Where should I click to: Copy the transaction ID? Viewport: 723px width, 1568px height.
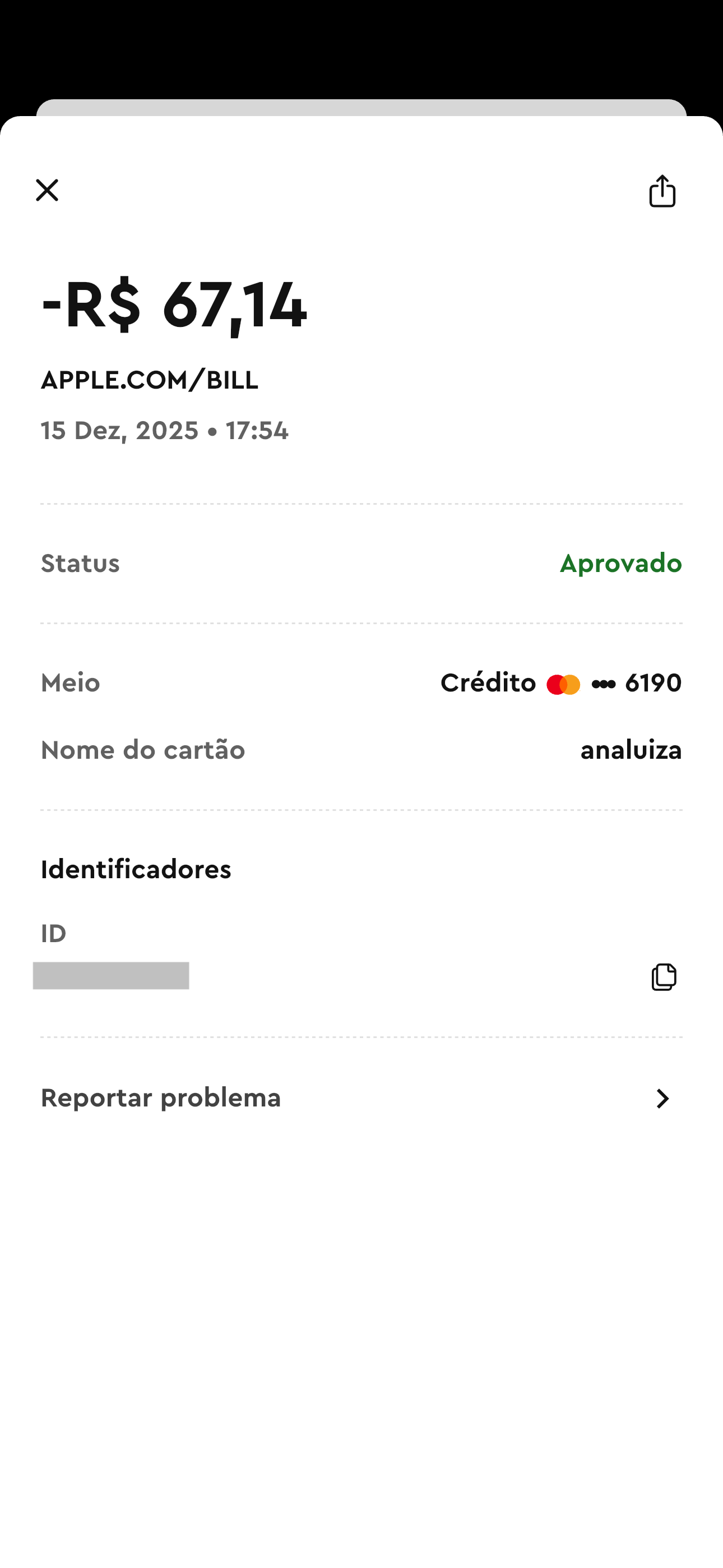pyautogui.click(x=664, y=977)
